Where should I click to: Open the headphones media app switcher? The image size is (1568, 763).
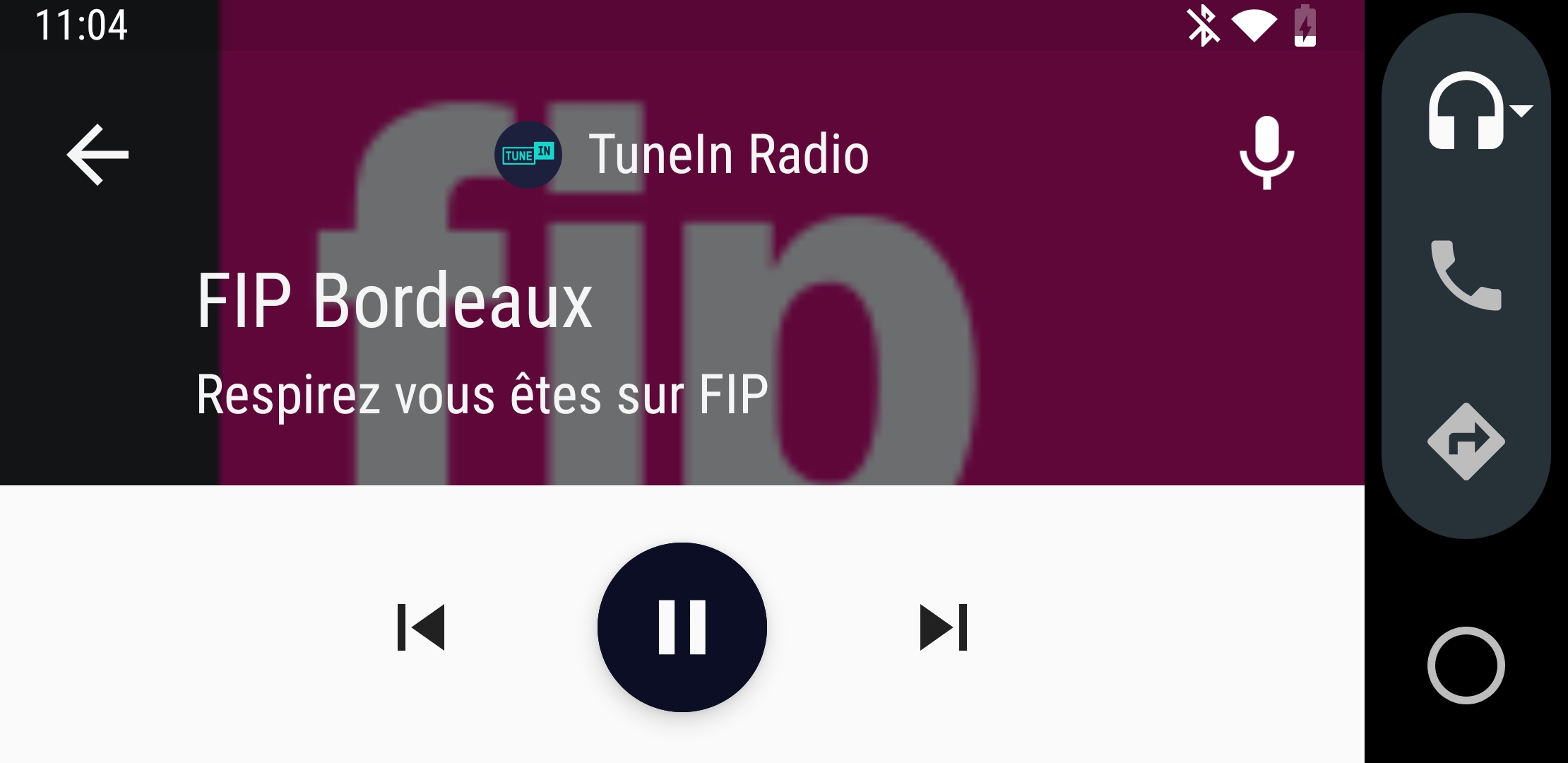(1478, 110)
